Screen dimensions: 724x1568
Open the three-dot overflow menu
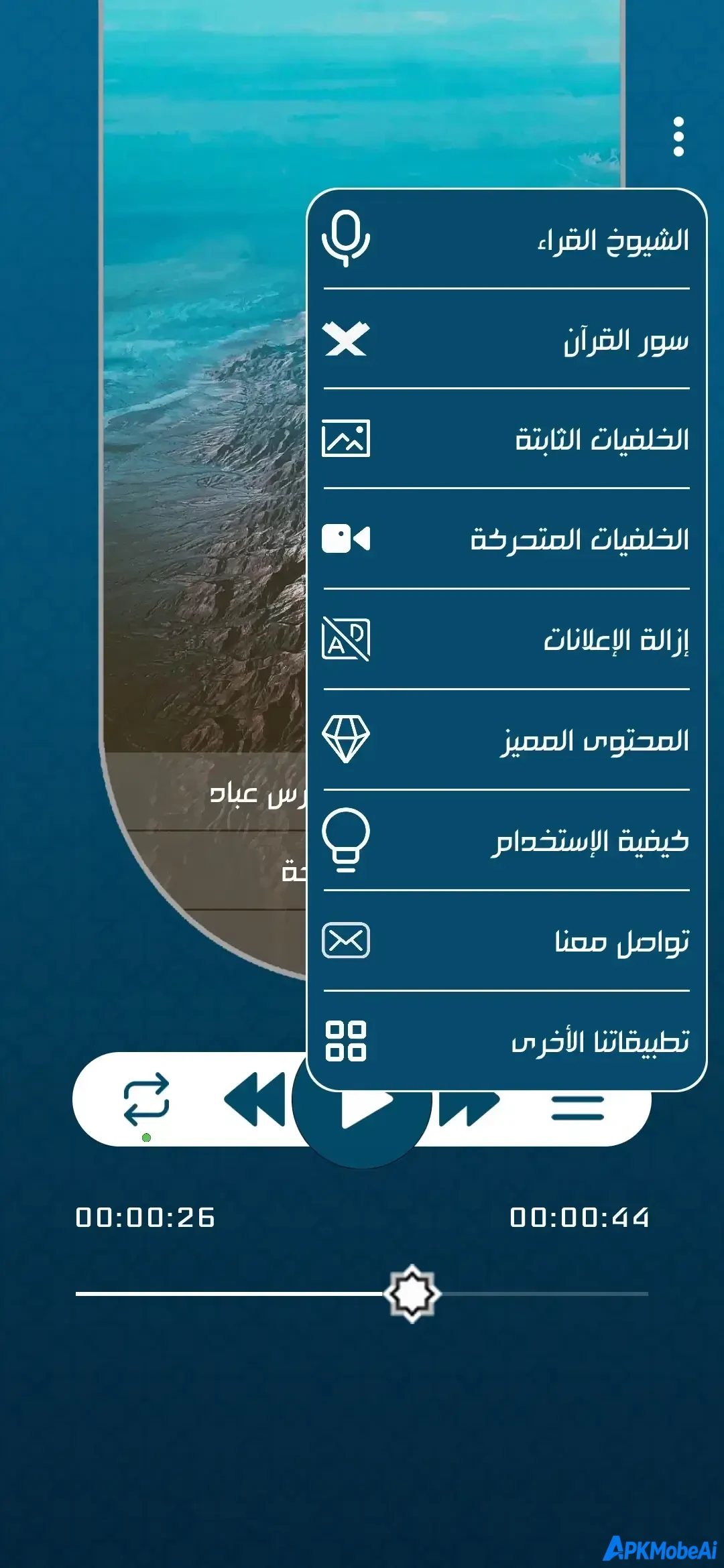(678, 137)
